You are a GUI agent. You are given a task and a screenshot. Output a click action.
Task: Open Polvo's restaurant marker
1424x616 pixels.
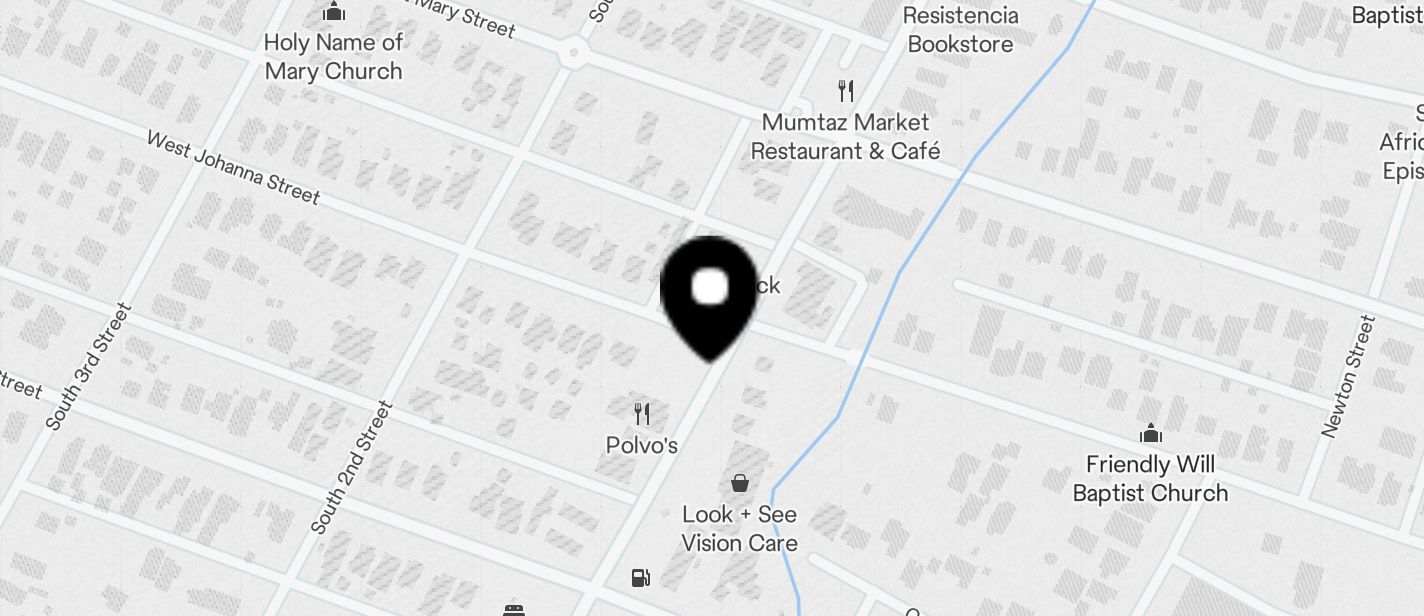(642, 414)
